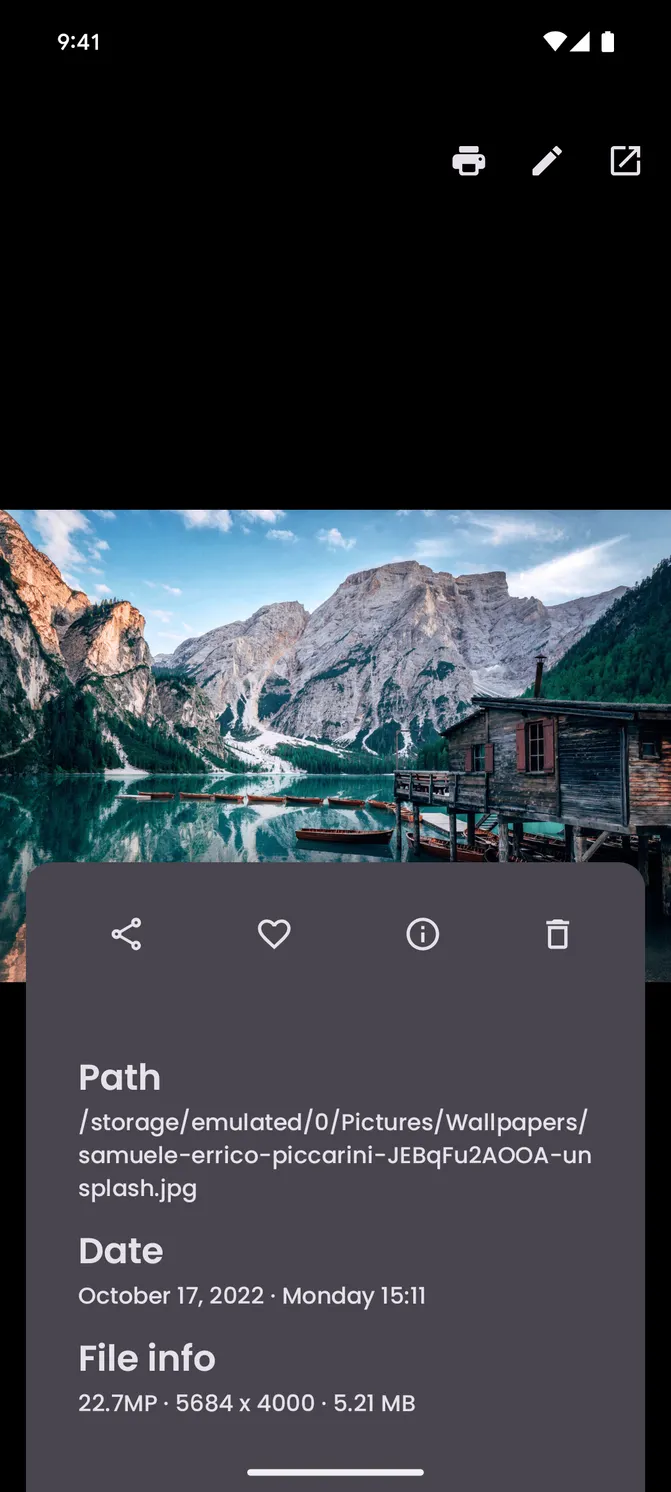Delete this photo using the trash icon

pos(557,934)
